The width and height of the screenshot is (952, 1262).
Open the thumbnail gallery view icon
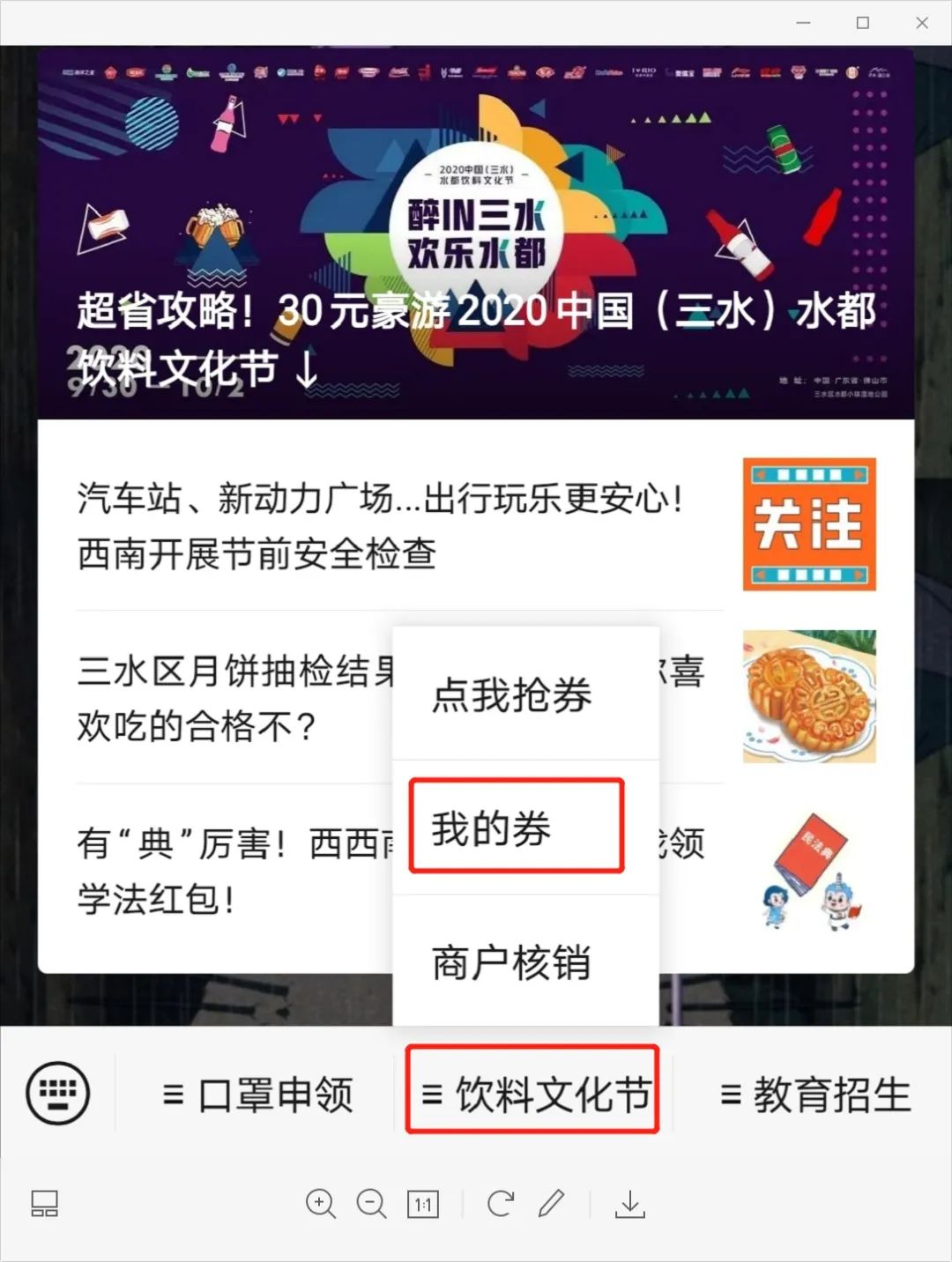44,1204
